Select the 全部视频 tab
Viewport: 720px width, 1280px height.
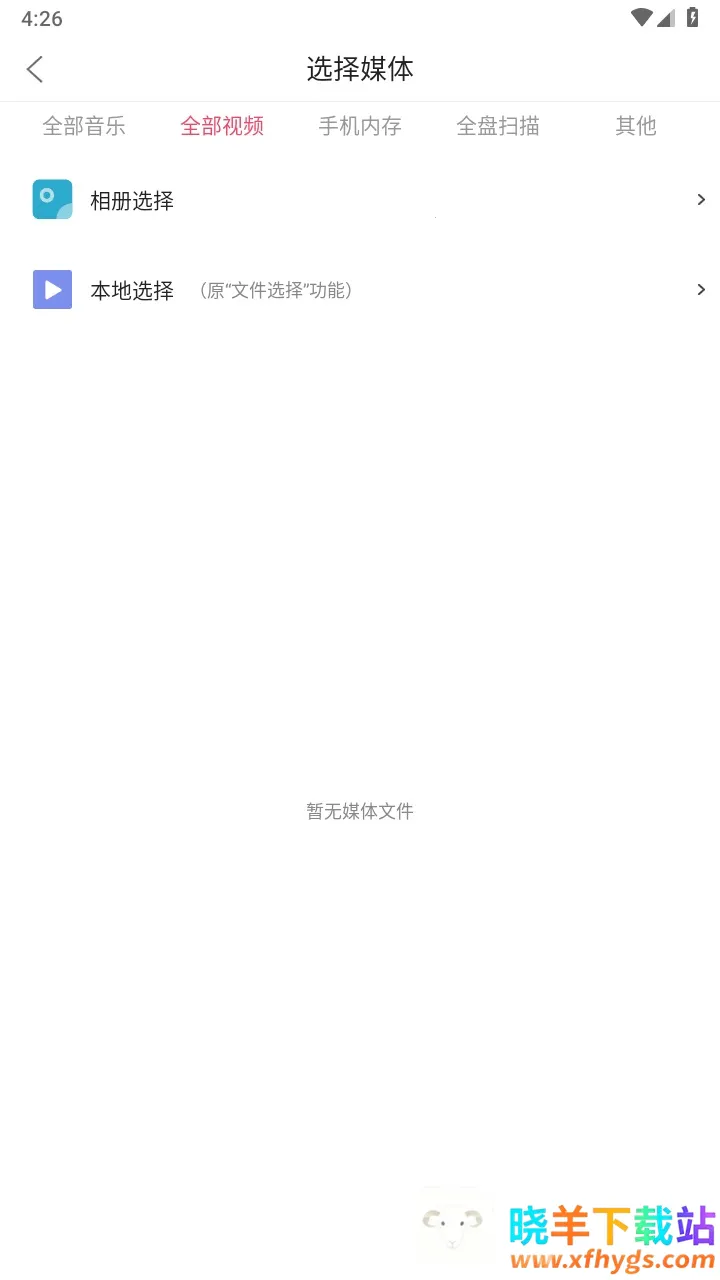(x=222, y=126)
